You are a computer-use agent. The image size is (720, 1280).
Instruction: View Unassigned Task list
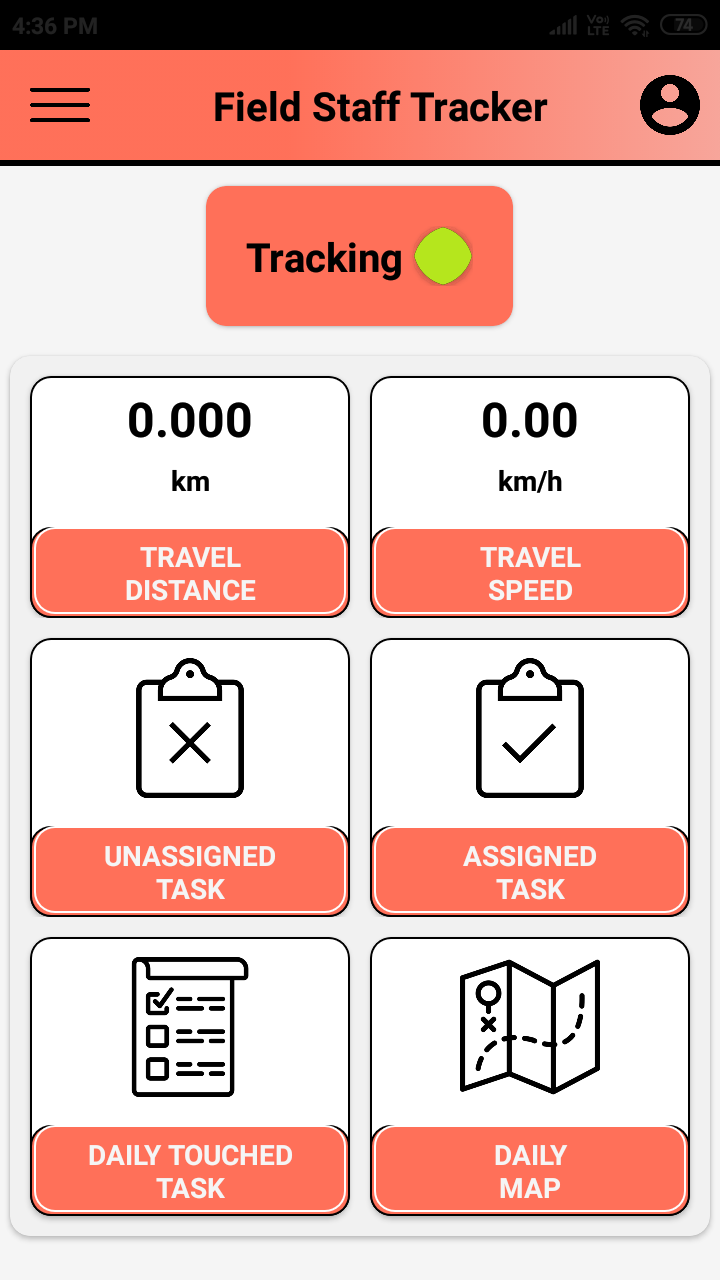190,778
